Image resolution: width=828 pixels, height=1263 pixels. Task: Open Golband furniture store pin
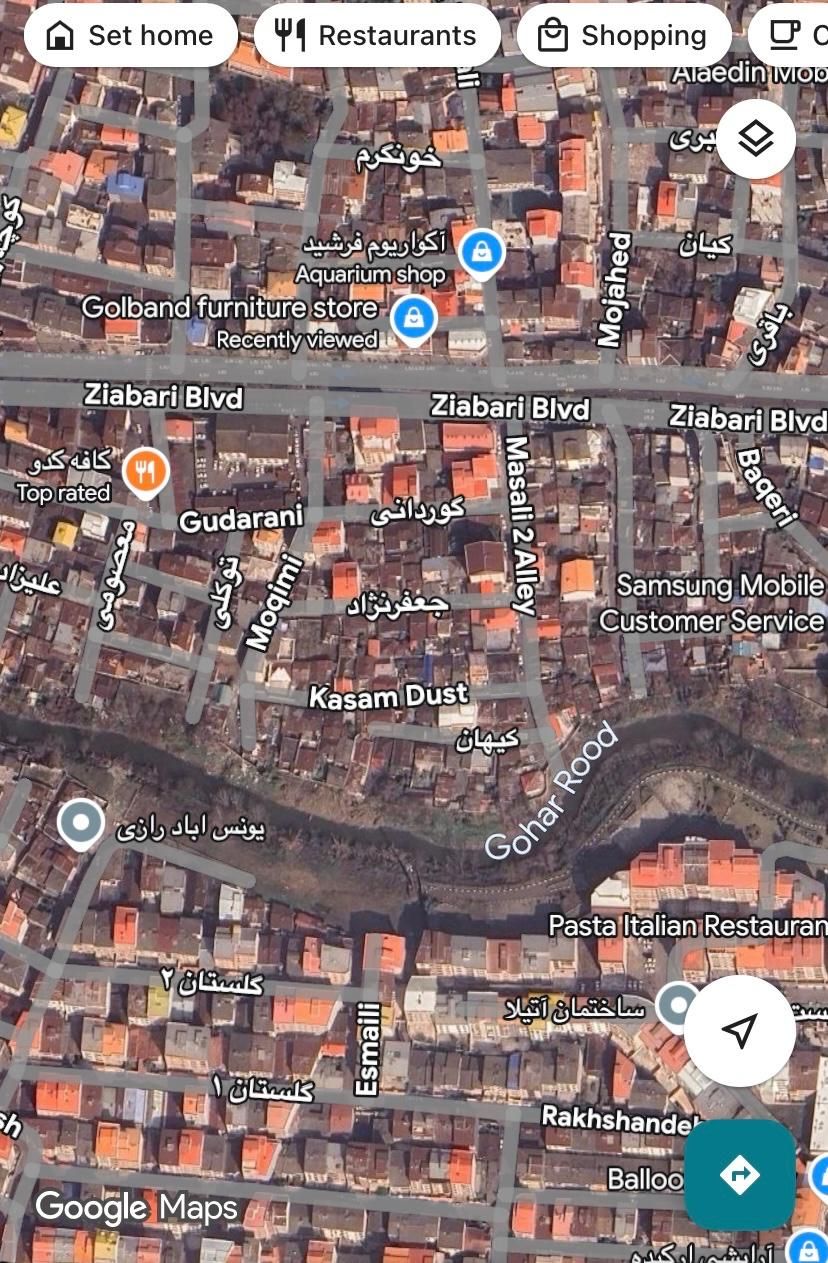point(412,318)
